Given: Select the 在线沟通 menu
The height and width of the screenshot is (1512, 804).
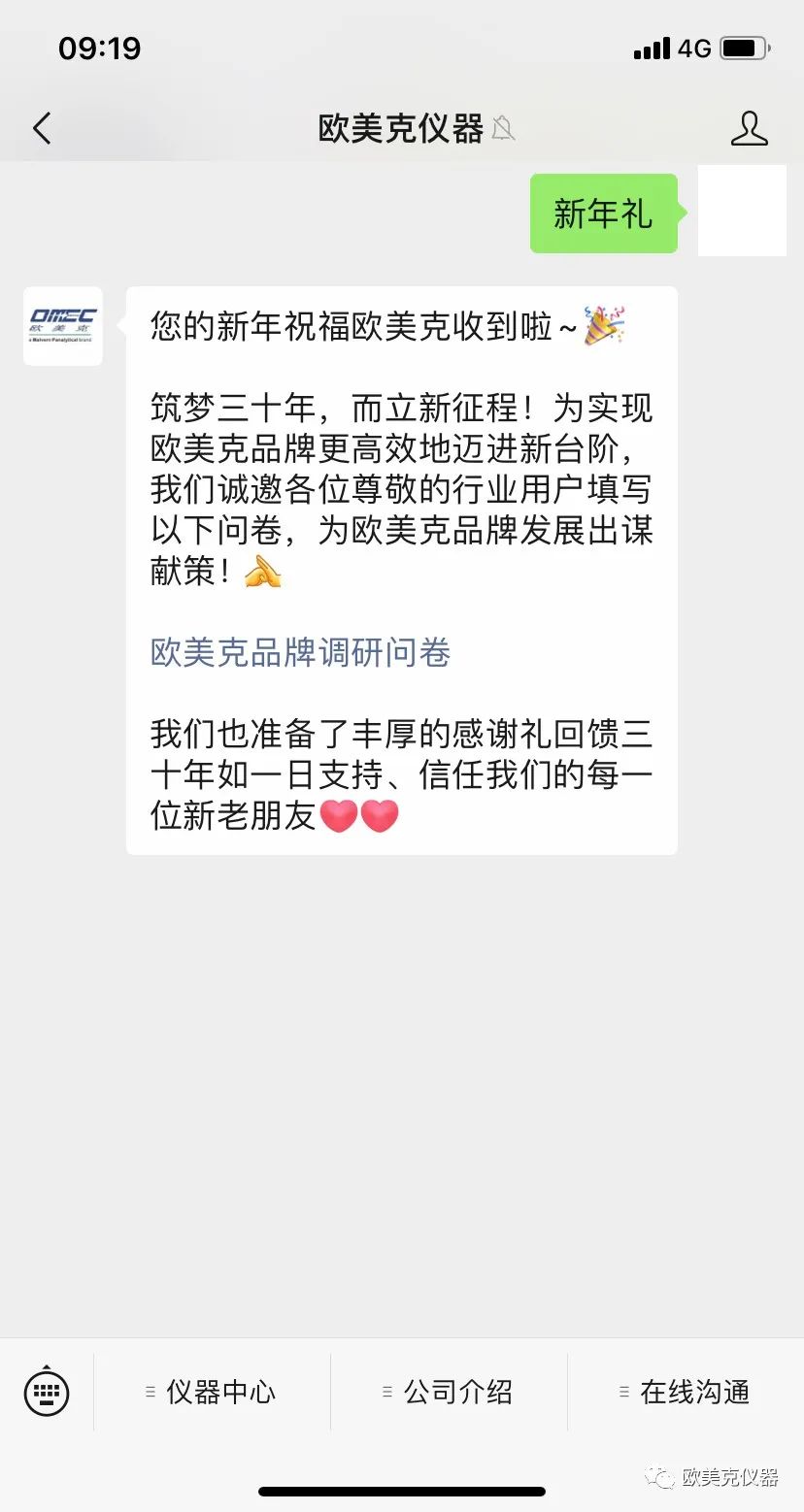Looking at the screenshot, I should pos(686,1393).
